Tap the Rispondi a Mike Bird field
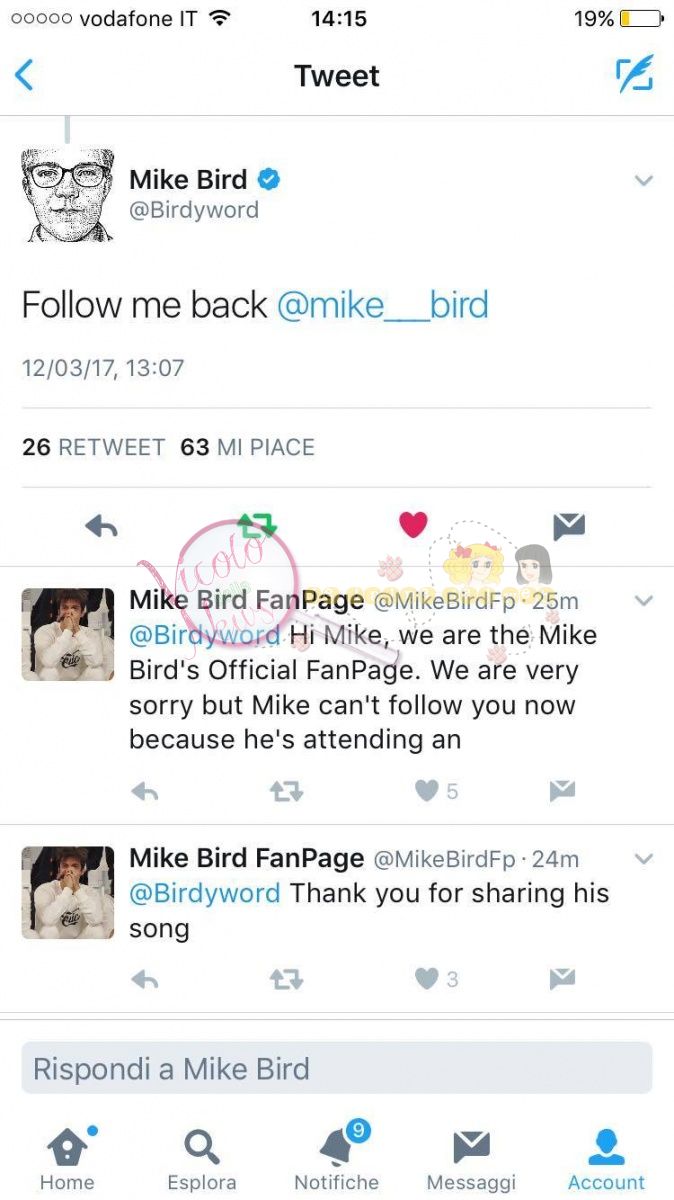674x1200 pixels. point(337,1068)
